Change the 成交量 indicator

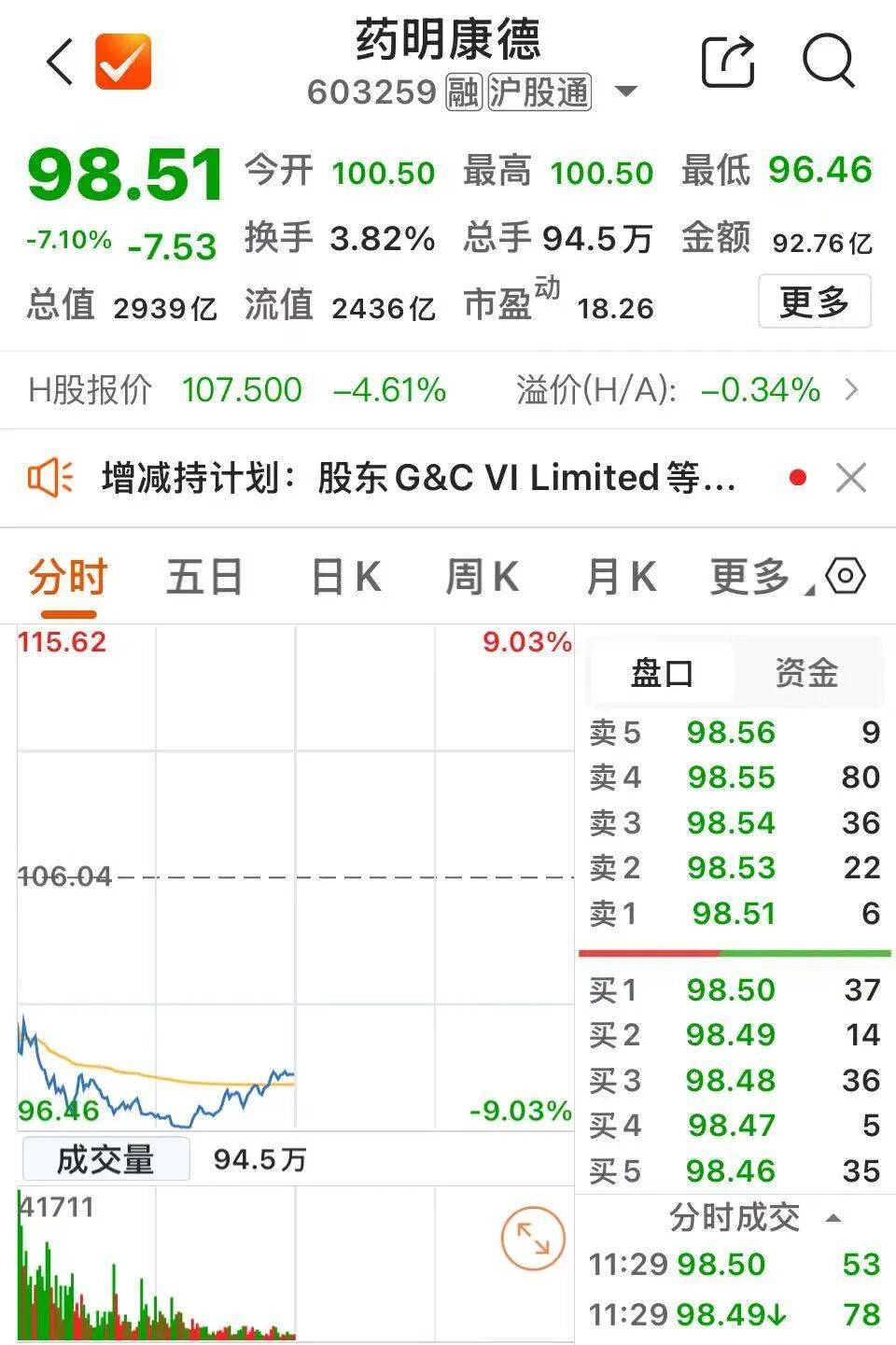coord(105,1159)
